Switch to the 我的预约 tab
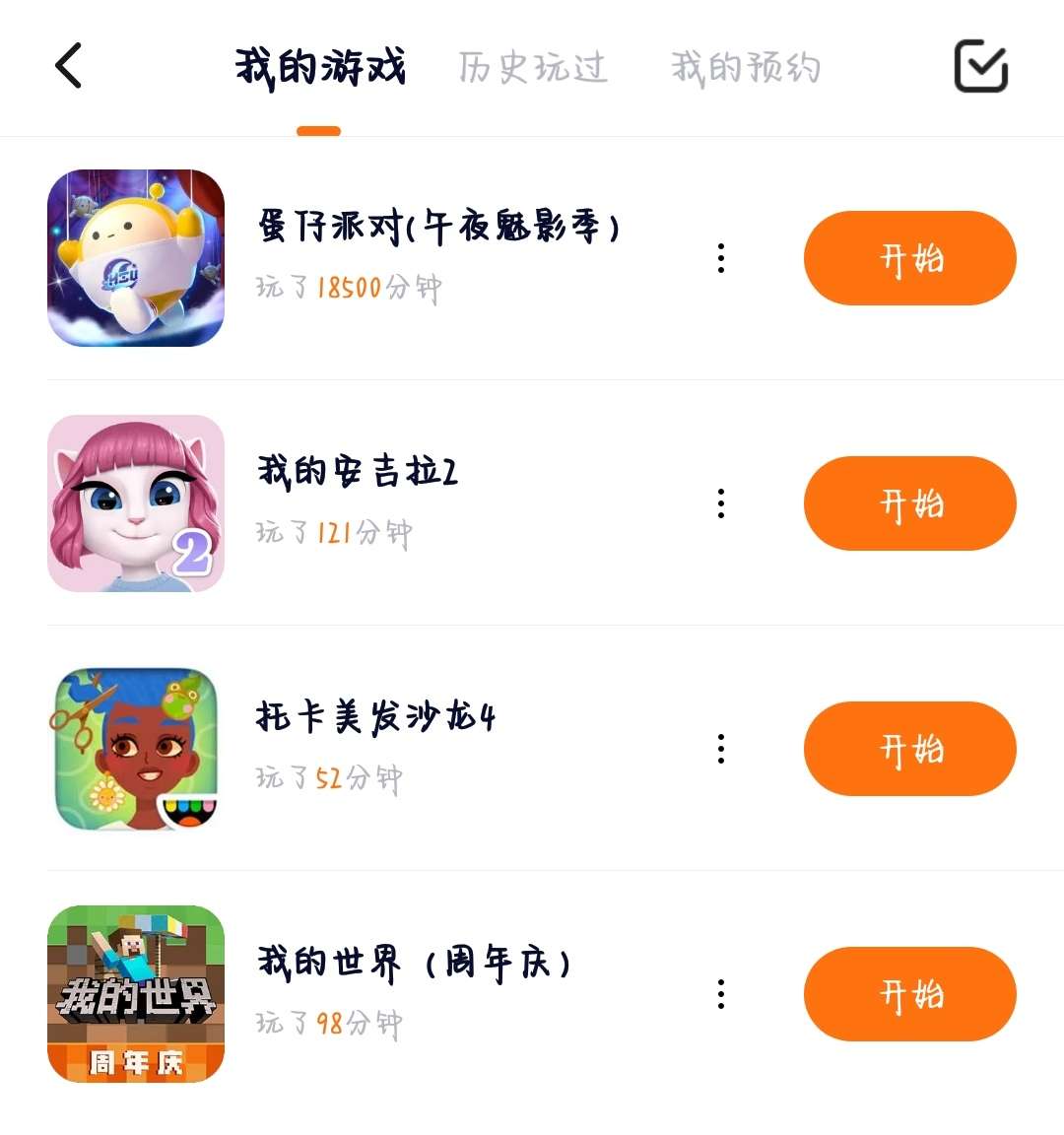Viewport: 1064px width, 1135px height. pyautogui.click(x=746, y=68)
